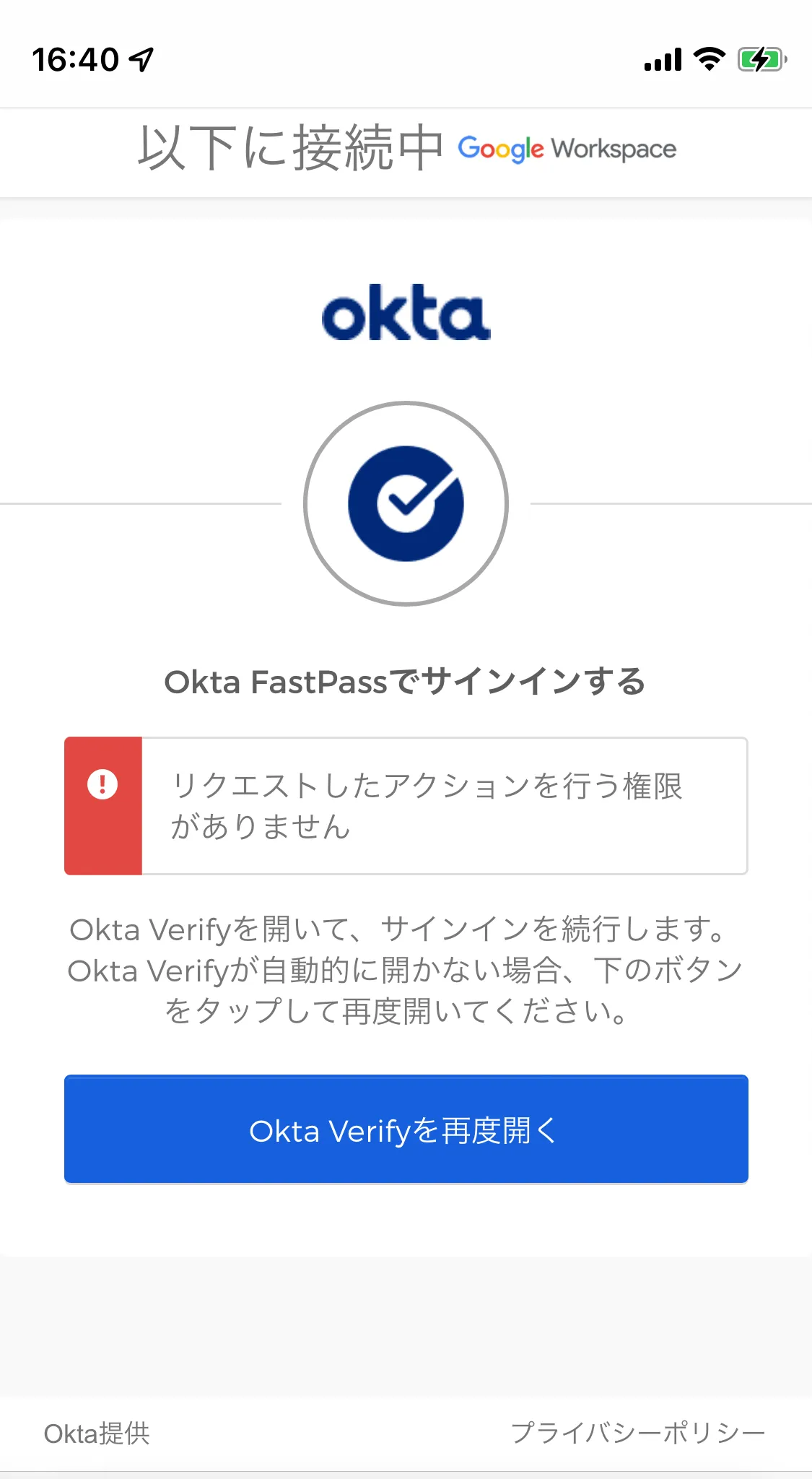Open the プライバシーポリシー link
Screen dimensions: 812x1479
637,1433
